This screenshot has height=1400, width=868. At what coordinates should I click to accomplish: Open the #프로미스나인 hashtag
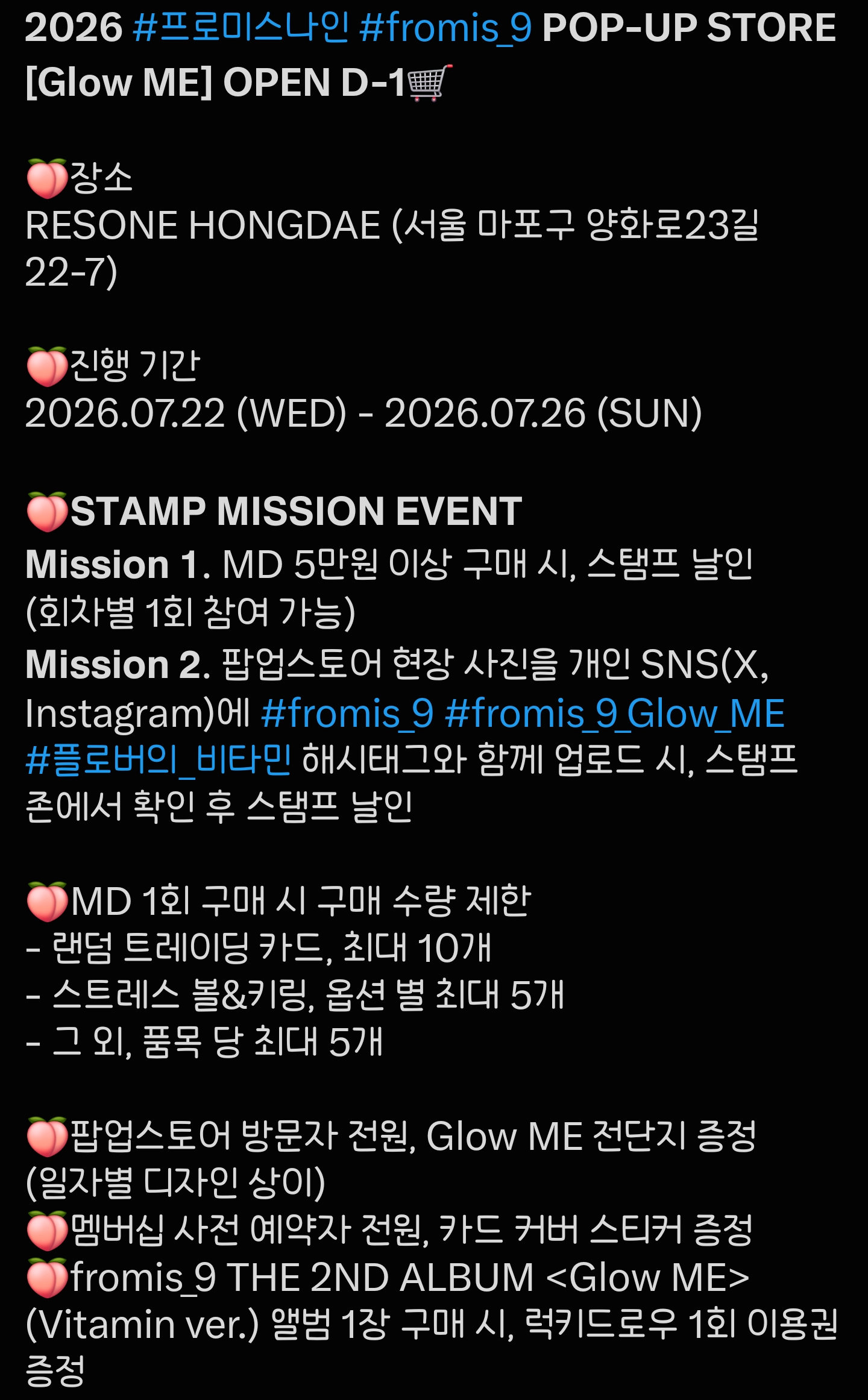[x=241, y=28]
